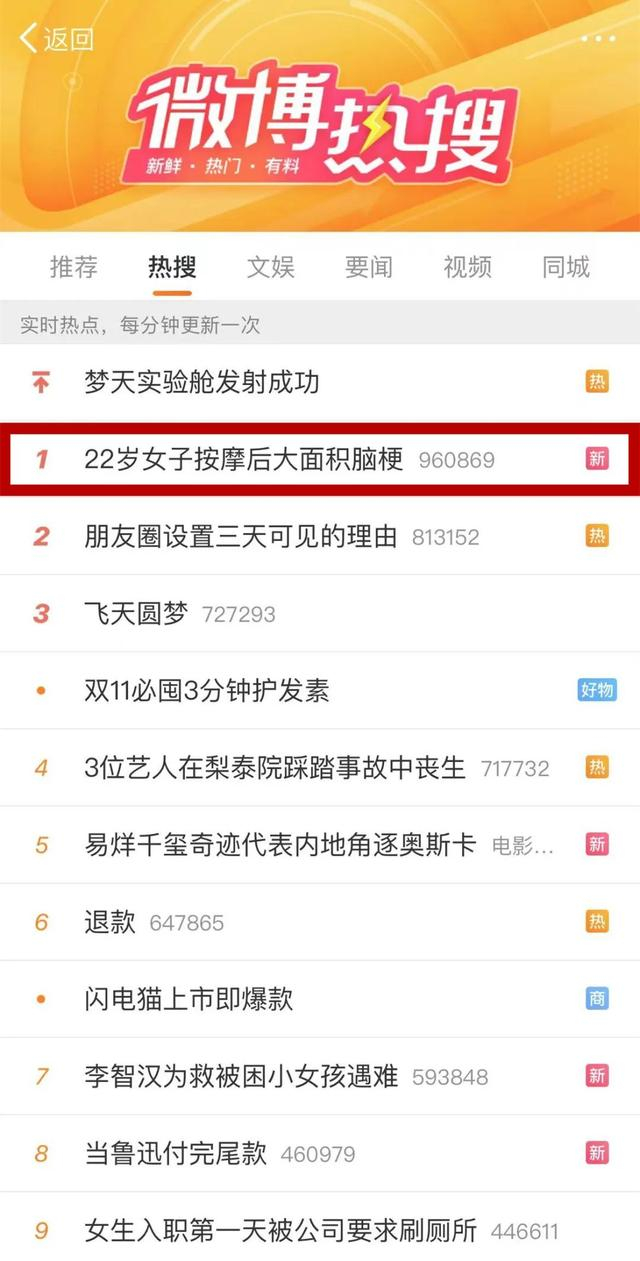
Task: Switch to the 视频 tab
Action: pos(467,267)
